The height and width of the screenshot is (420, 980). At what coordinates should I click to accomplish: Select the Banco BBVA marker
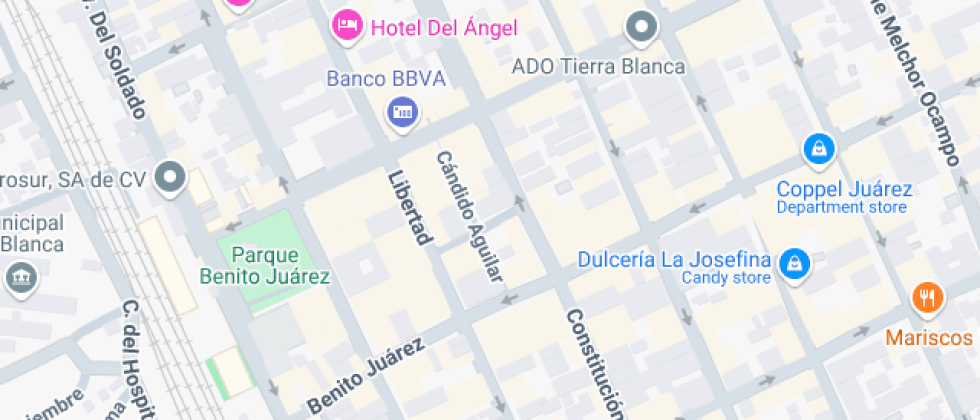402,113
